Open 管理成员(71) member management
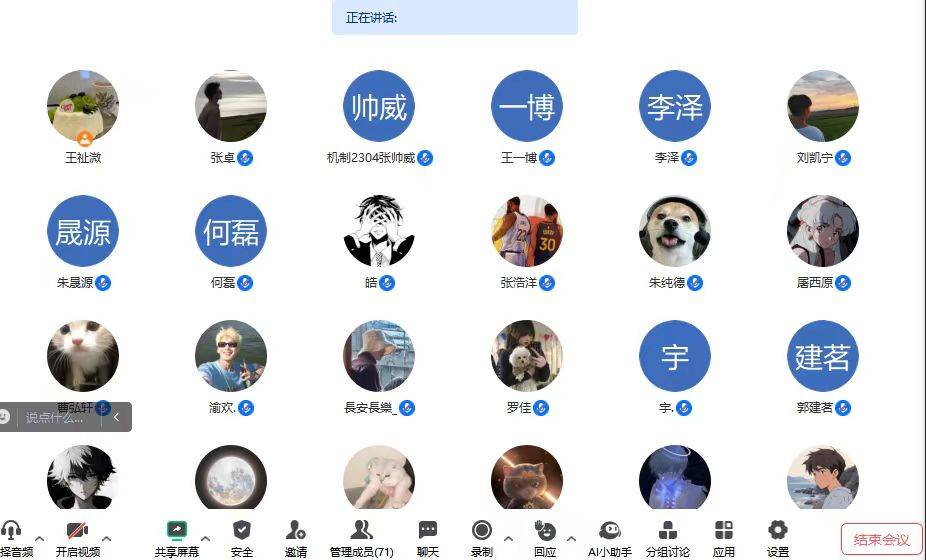This screenshot has width=926, height=560. tap(361, 537)
